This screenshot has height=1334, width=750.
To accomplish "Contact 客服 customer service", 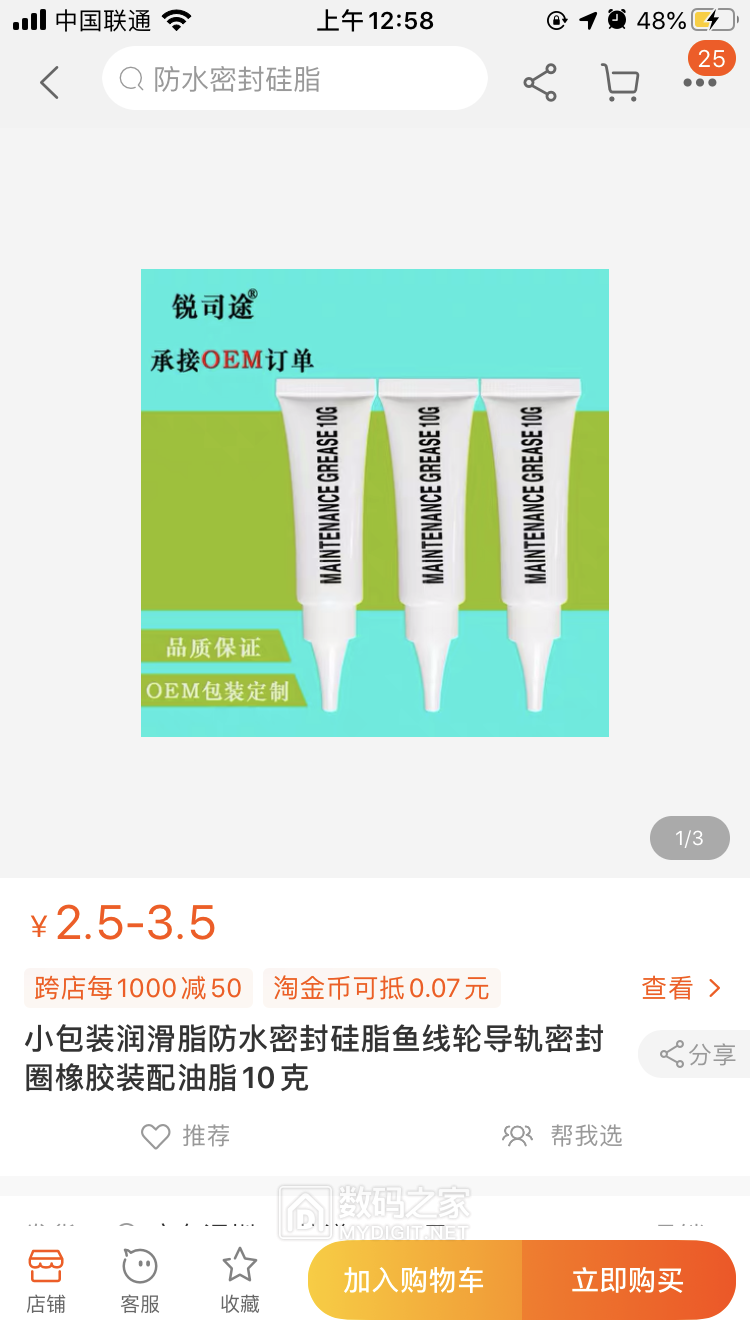I will pos(140,1280).
